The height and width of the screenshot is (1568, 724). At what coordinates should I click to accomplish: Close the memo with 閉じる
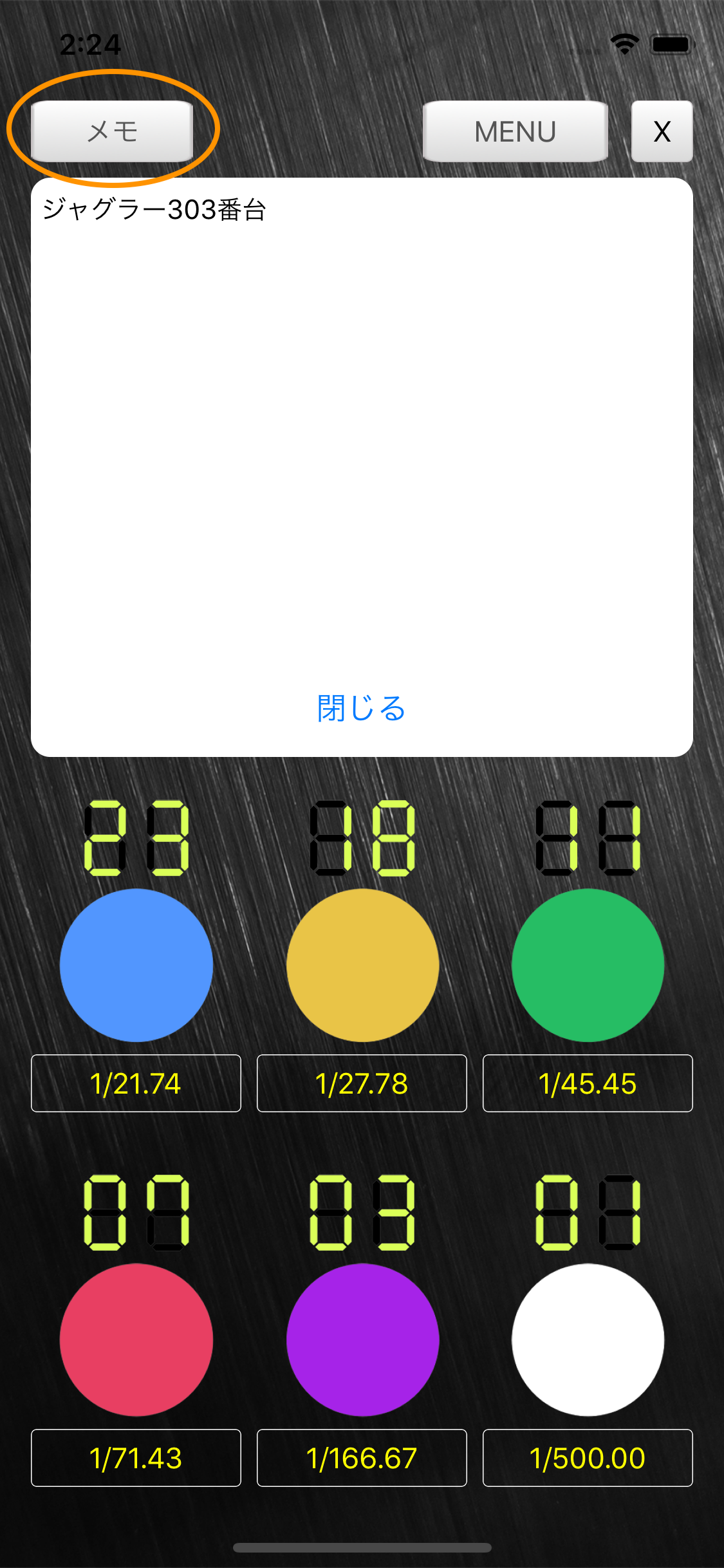[362, 708]
